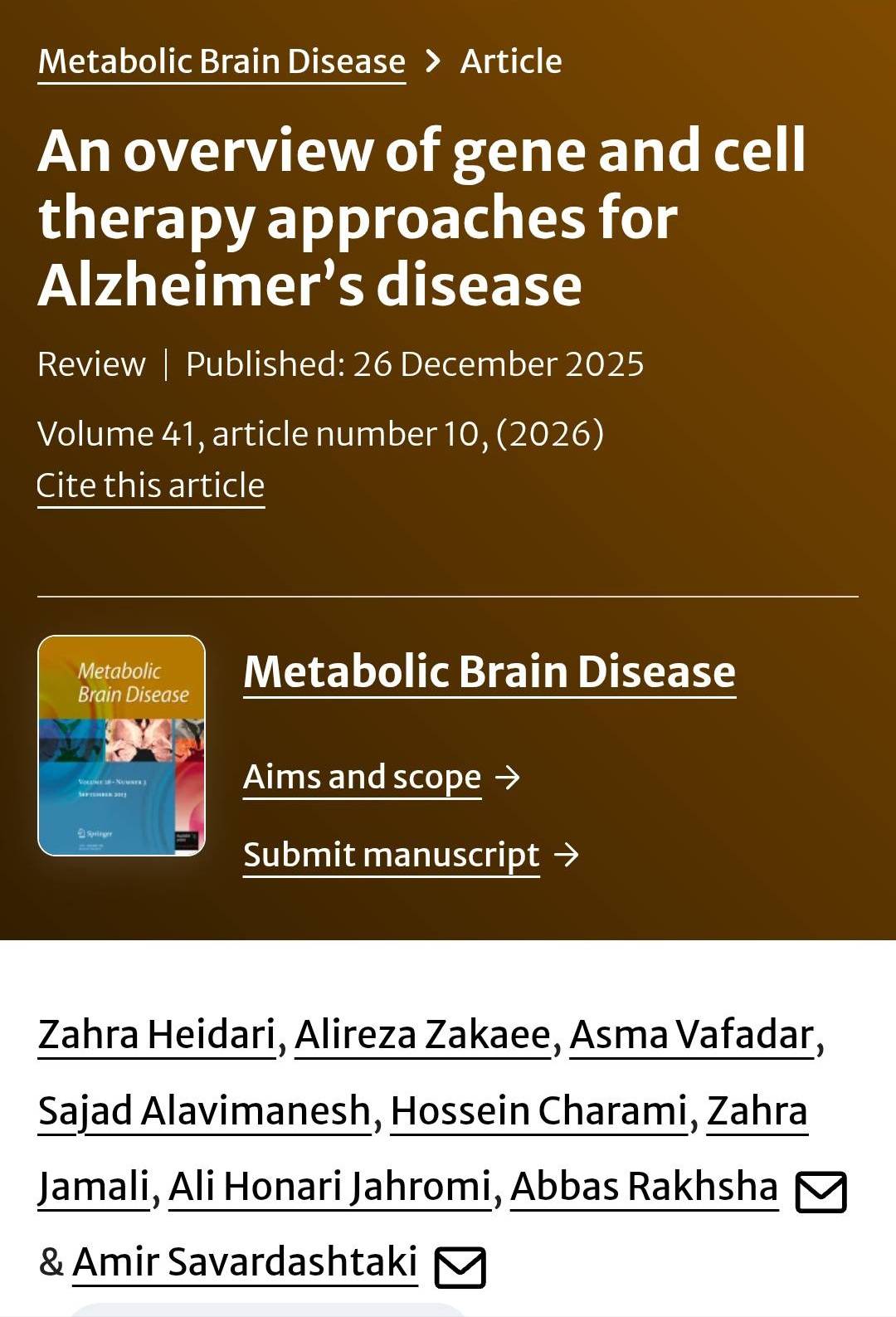Tap Cite this article
This screenshot has width=896, height=1317.
tap(150, 485)
